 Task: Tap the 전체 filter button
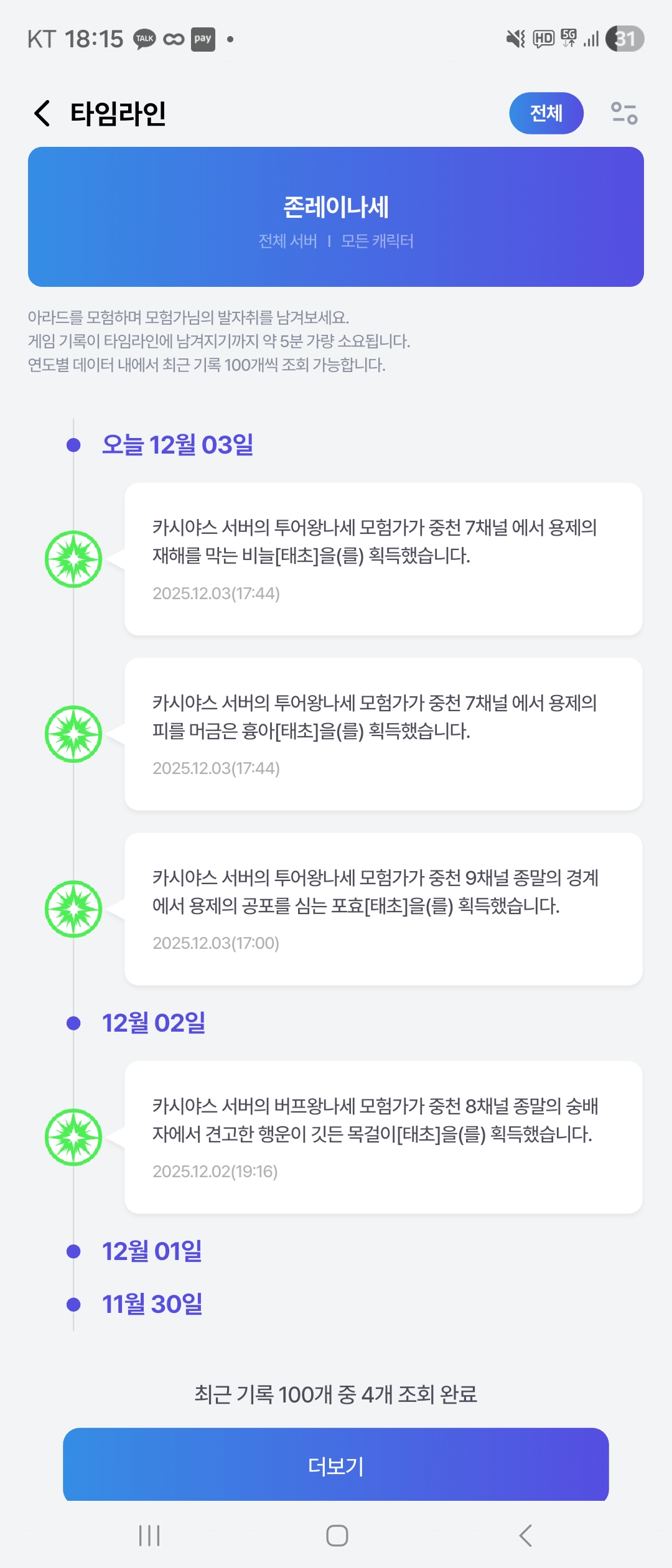click(x=546, y=113)
